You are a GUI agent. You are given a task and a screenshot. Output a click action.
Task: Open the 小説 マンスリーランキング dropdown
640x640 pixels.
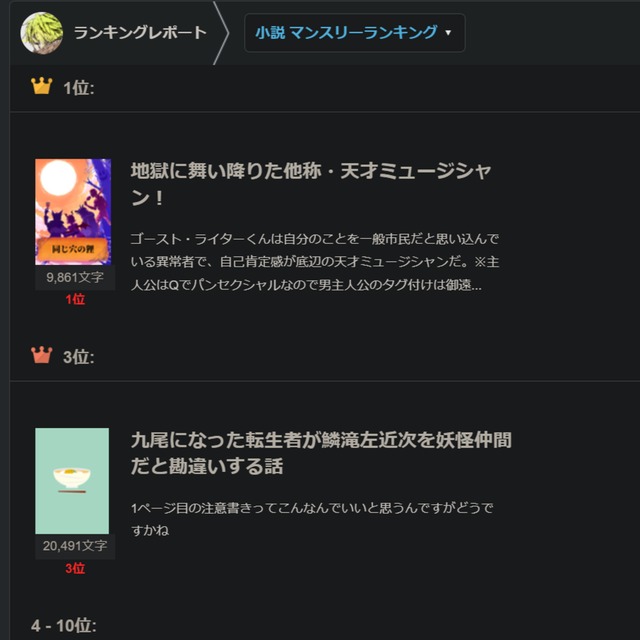[353, 33]
